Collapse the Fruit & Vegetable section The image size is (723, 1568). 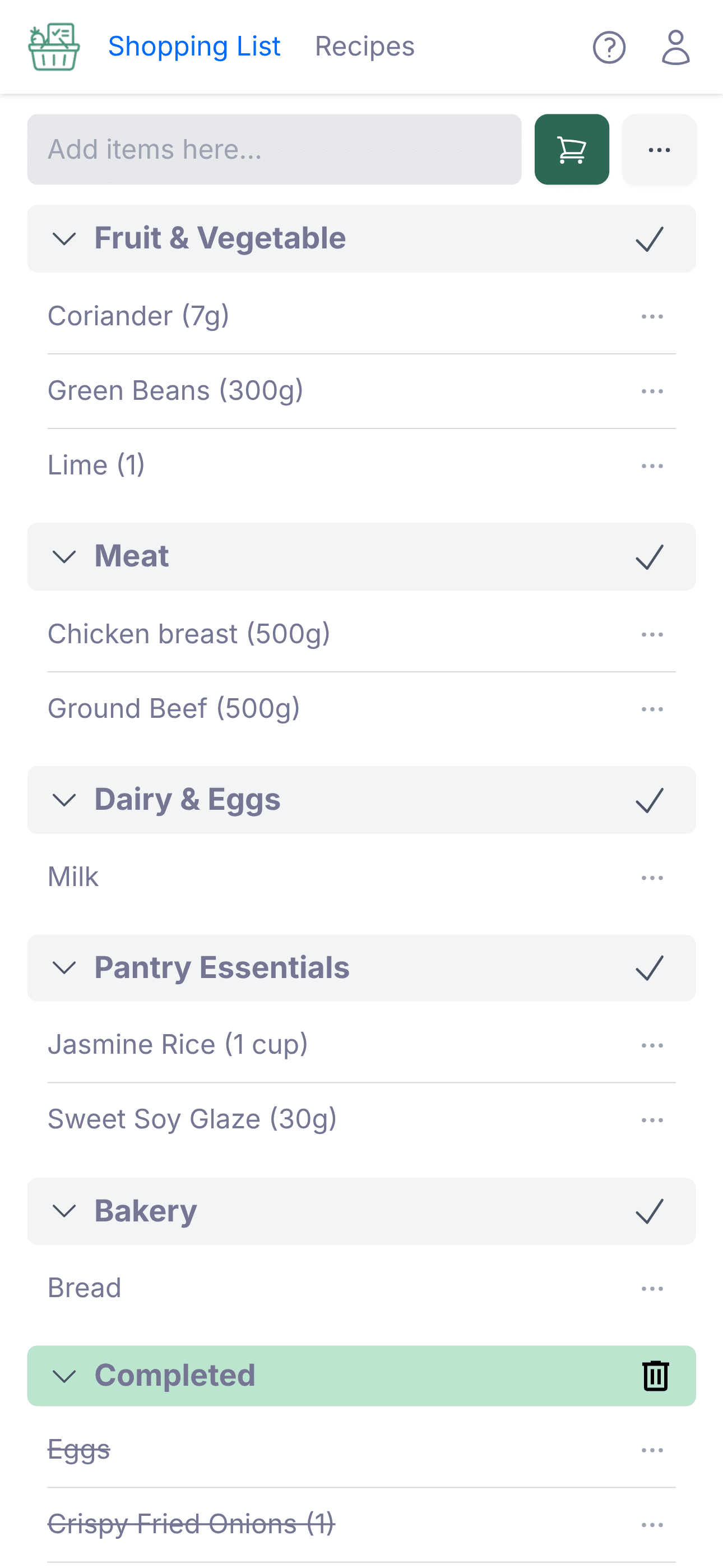65,238
